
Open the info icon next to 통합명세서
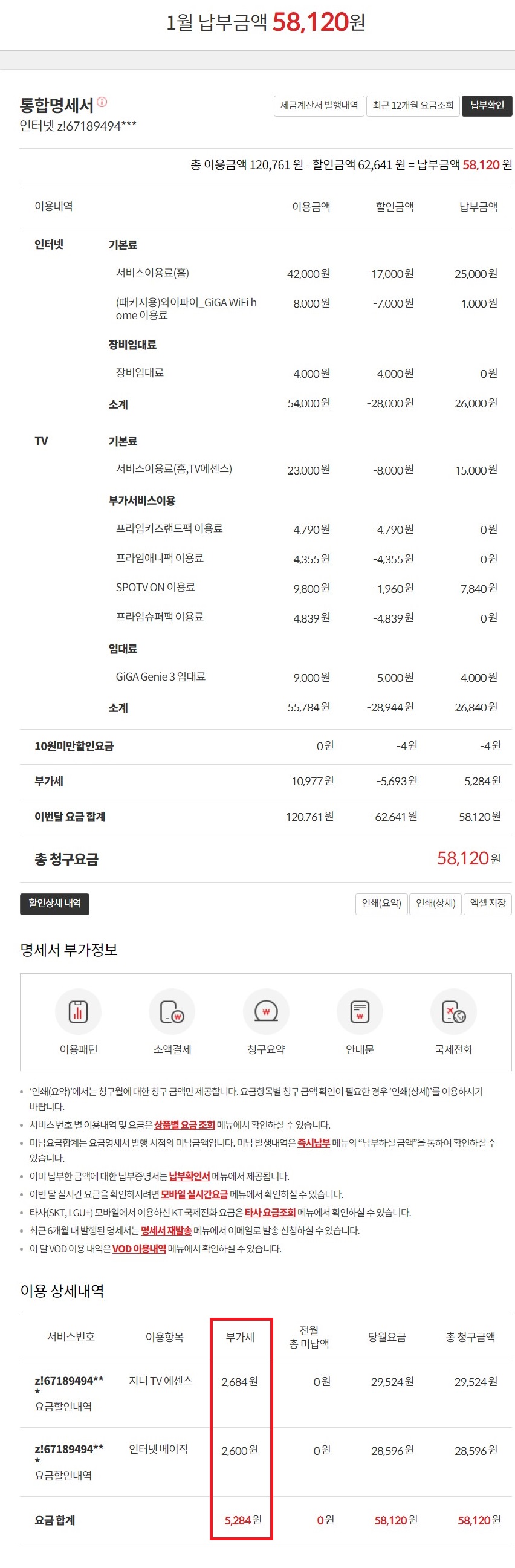point(102,102)
